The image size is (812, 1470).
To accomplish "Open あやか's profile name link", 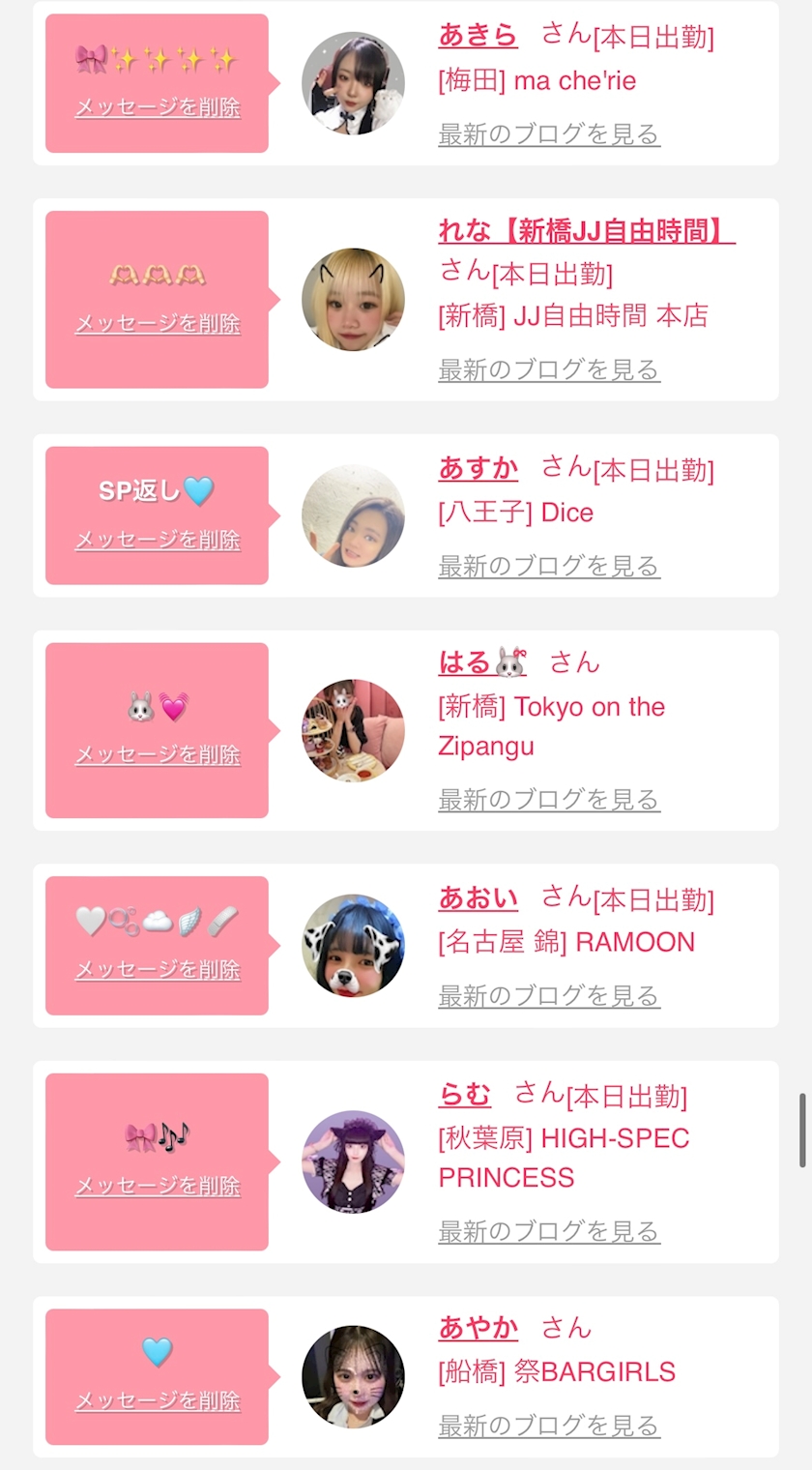I will [x=478, y=1329].
